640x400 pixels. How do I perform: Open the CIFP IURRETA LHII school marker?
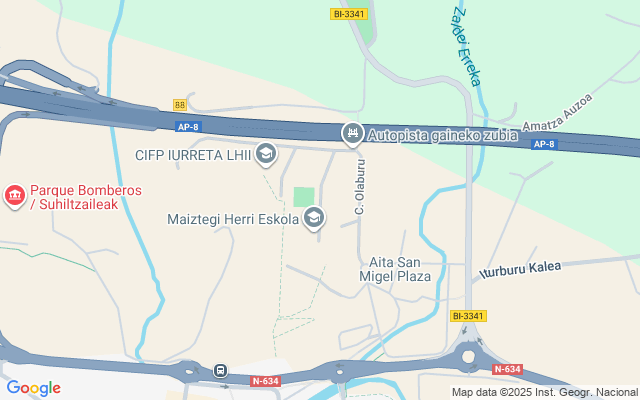[266, 154]
